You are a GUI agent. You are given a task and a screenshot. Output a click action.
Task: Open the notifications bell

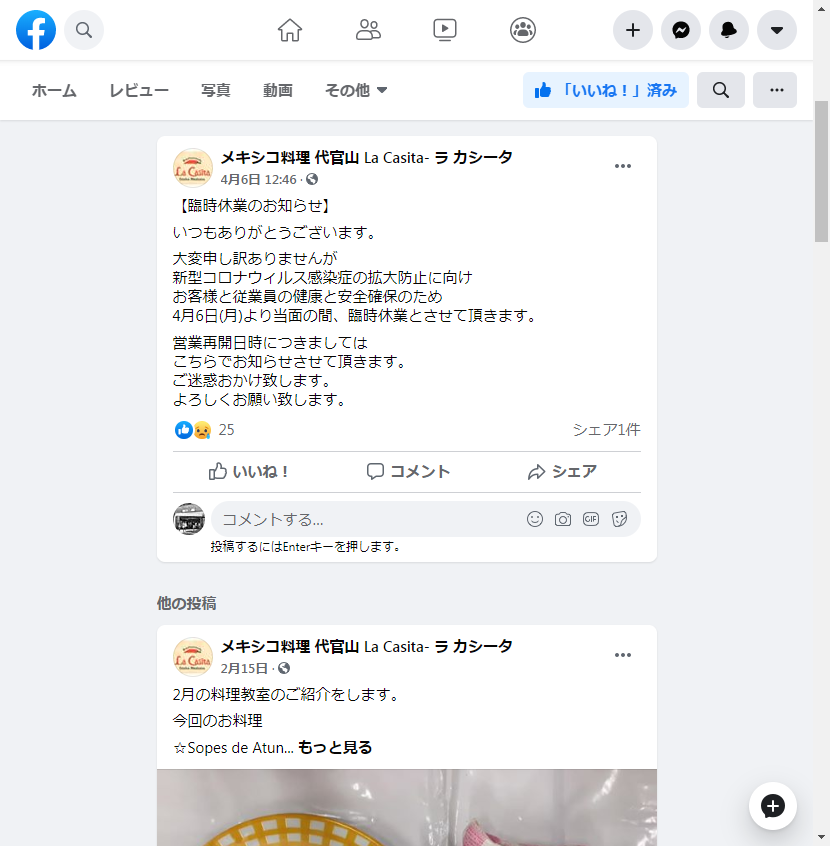729,30
